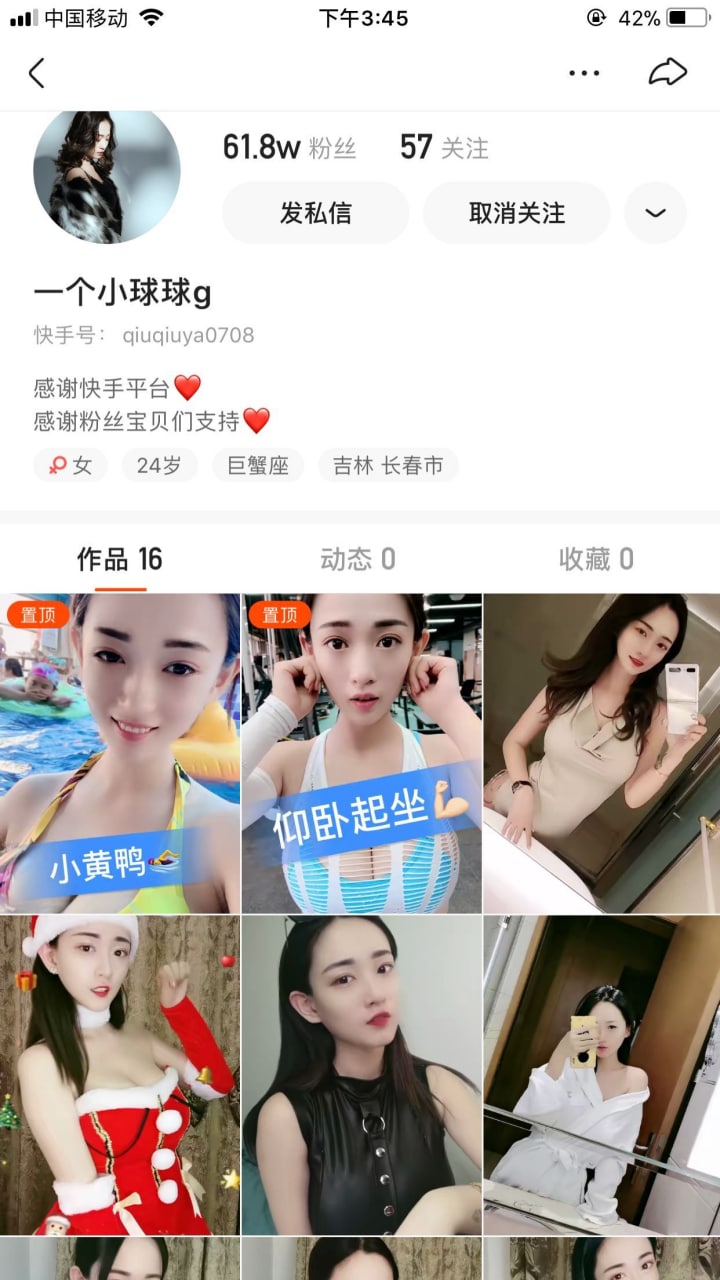Switch to the 收藏 0 tab
Screen dimensions: 720x1280
[596, 559]
